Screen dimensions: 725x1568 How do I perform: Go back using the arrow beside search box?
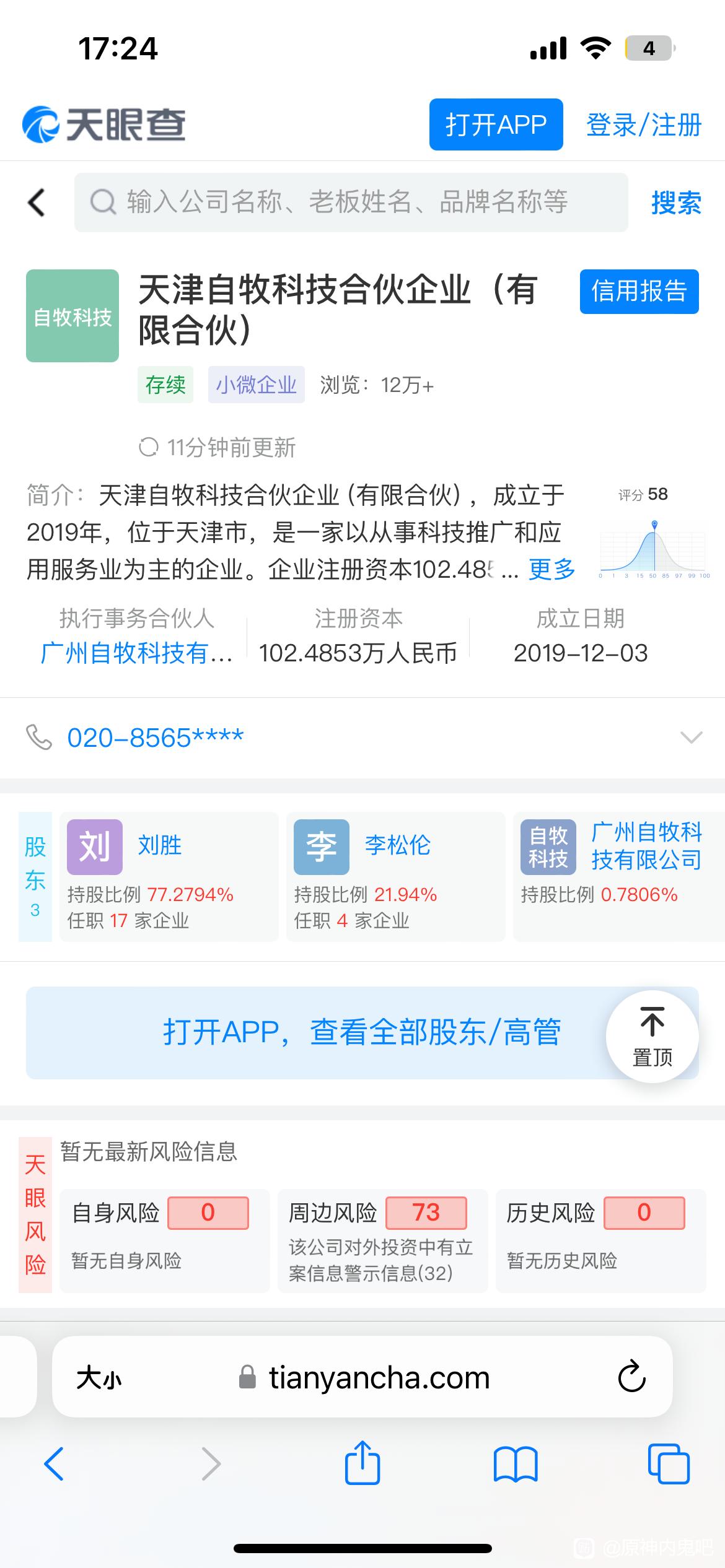click(x=37, y=203)
